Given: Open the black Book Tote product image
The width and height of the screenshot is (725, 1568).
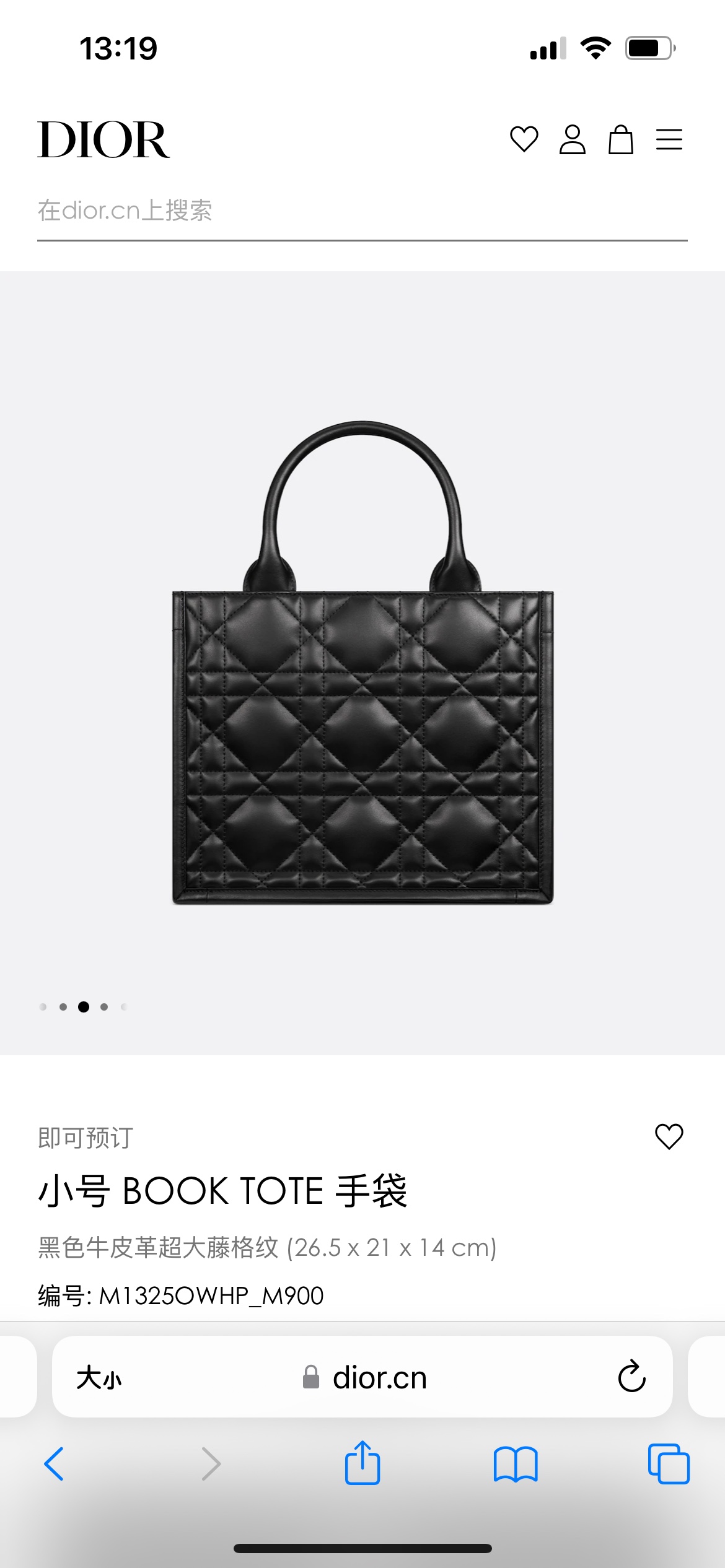Looking at the screenshot, I should [362, 663].
